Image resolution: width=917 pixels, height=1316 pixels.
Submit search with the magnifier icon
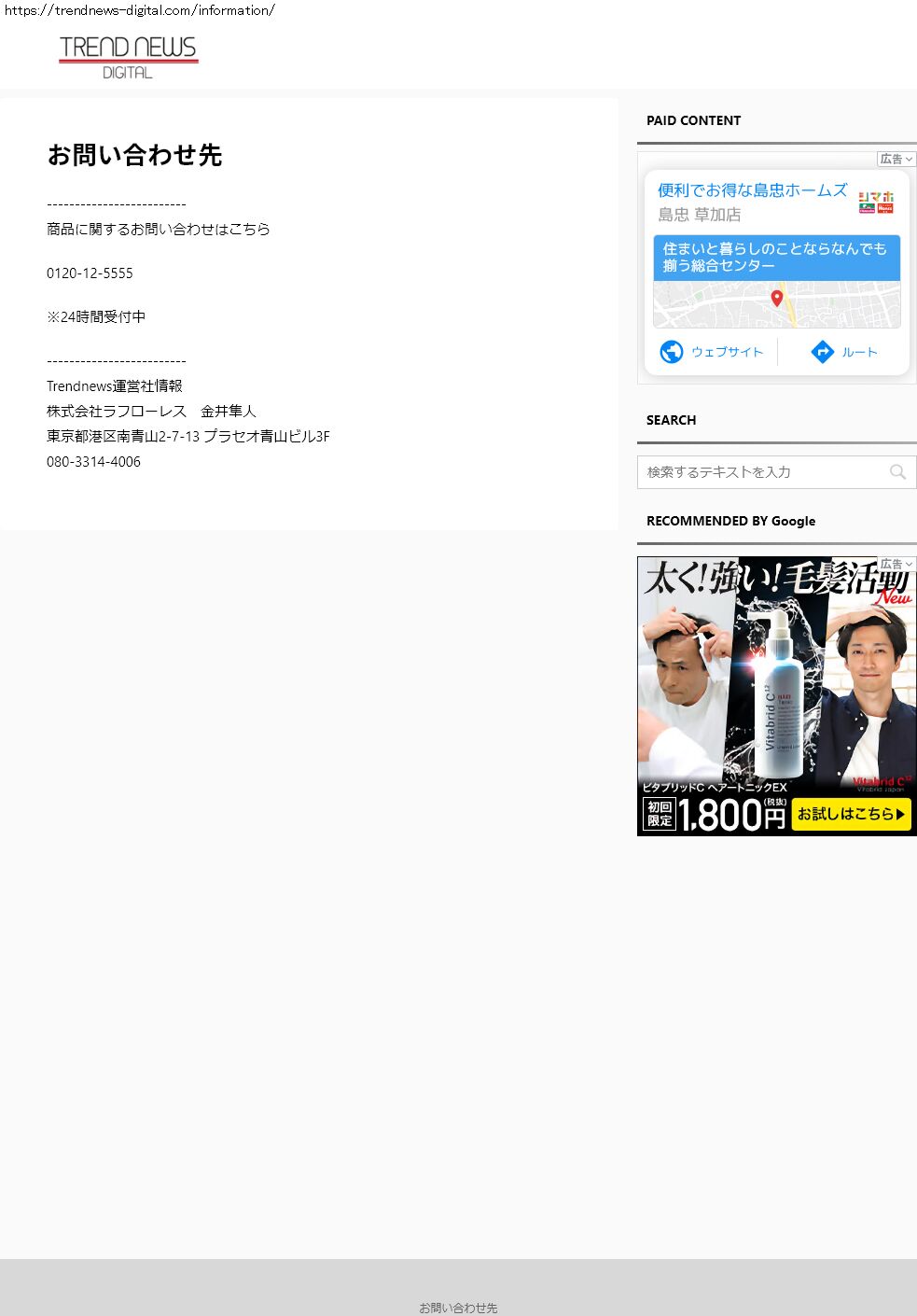click(x=897, y=472)
